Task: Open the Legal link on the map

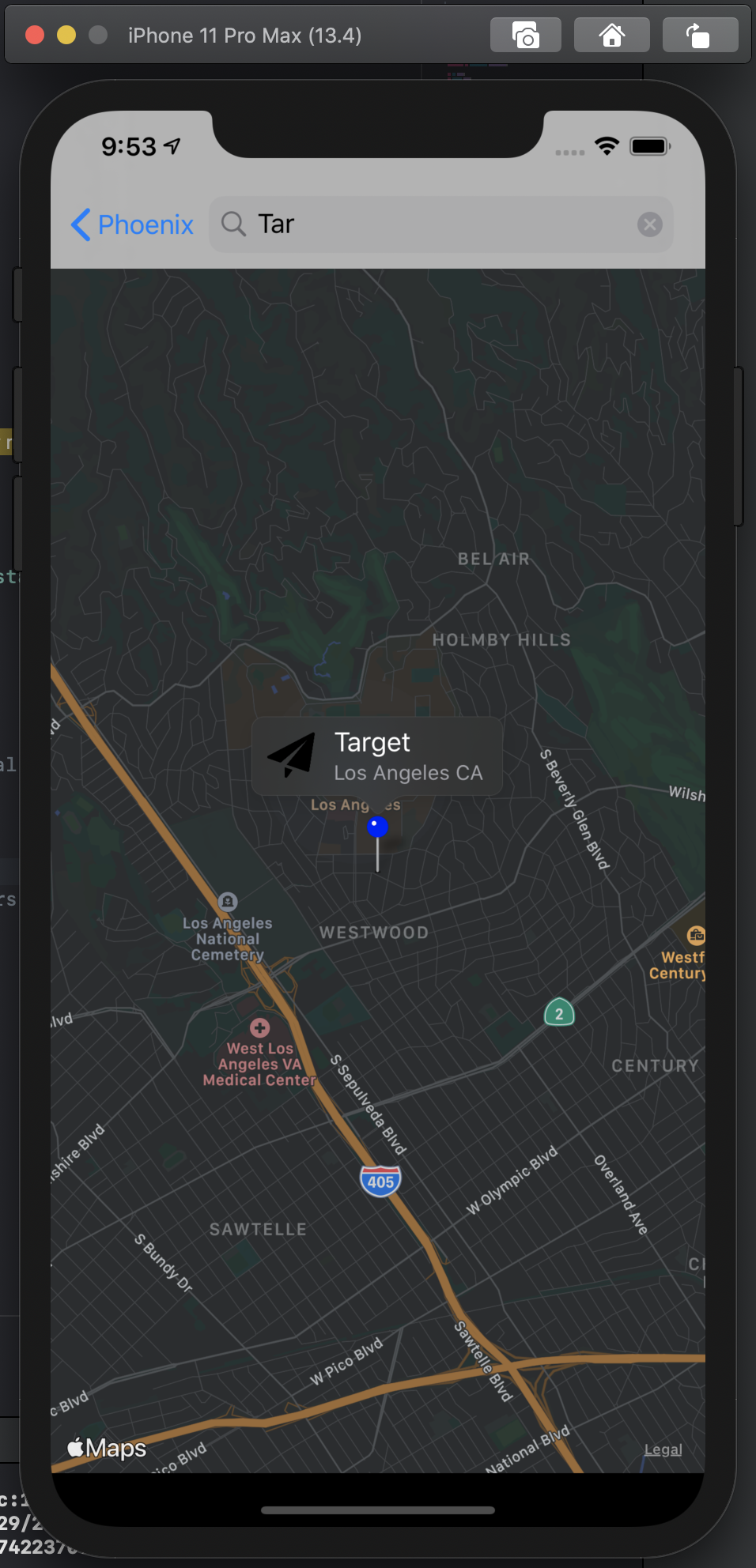Action: (663, 1449)
